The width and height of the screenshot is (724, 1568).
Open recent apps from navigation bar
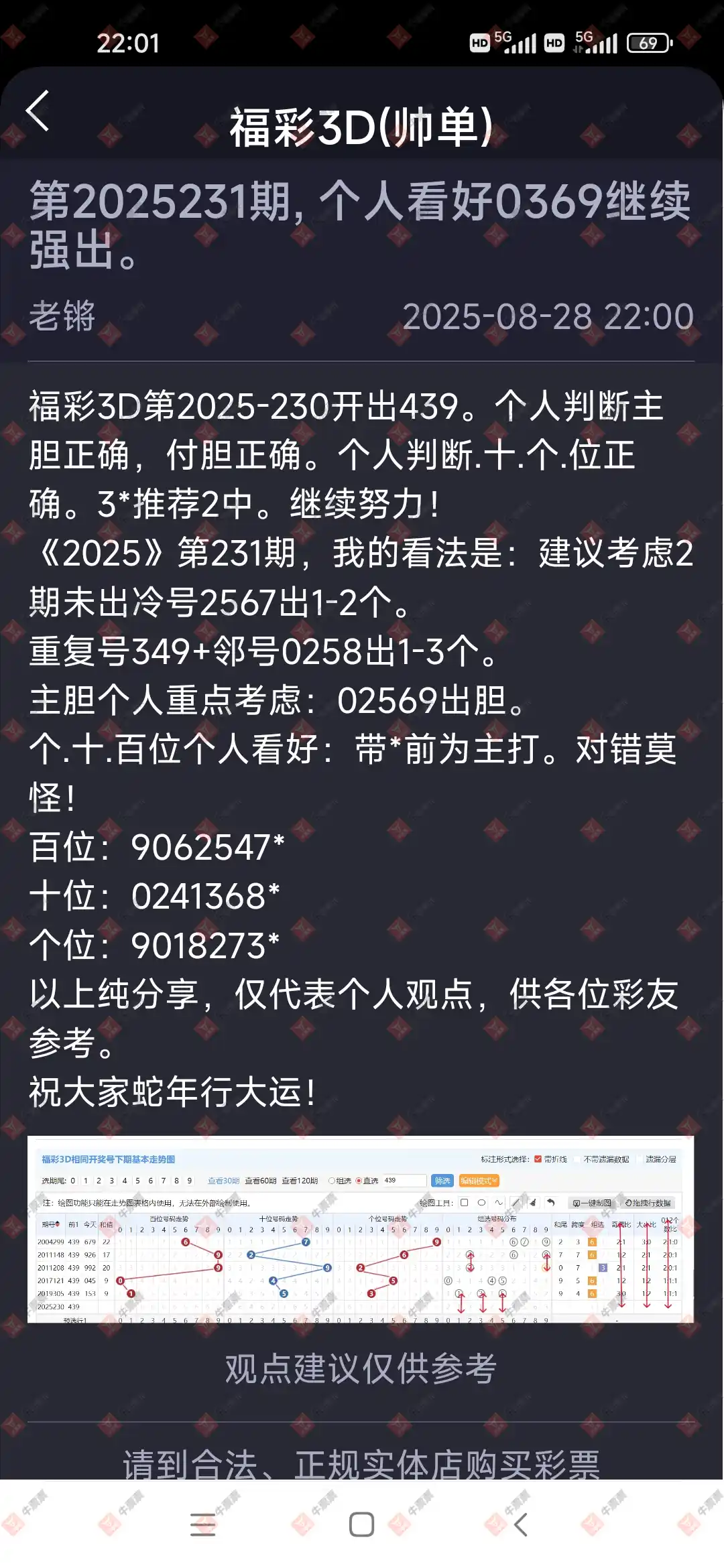pos(202,1524)
